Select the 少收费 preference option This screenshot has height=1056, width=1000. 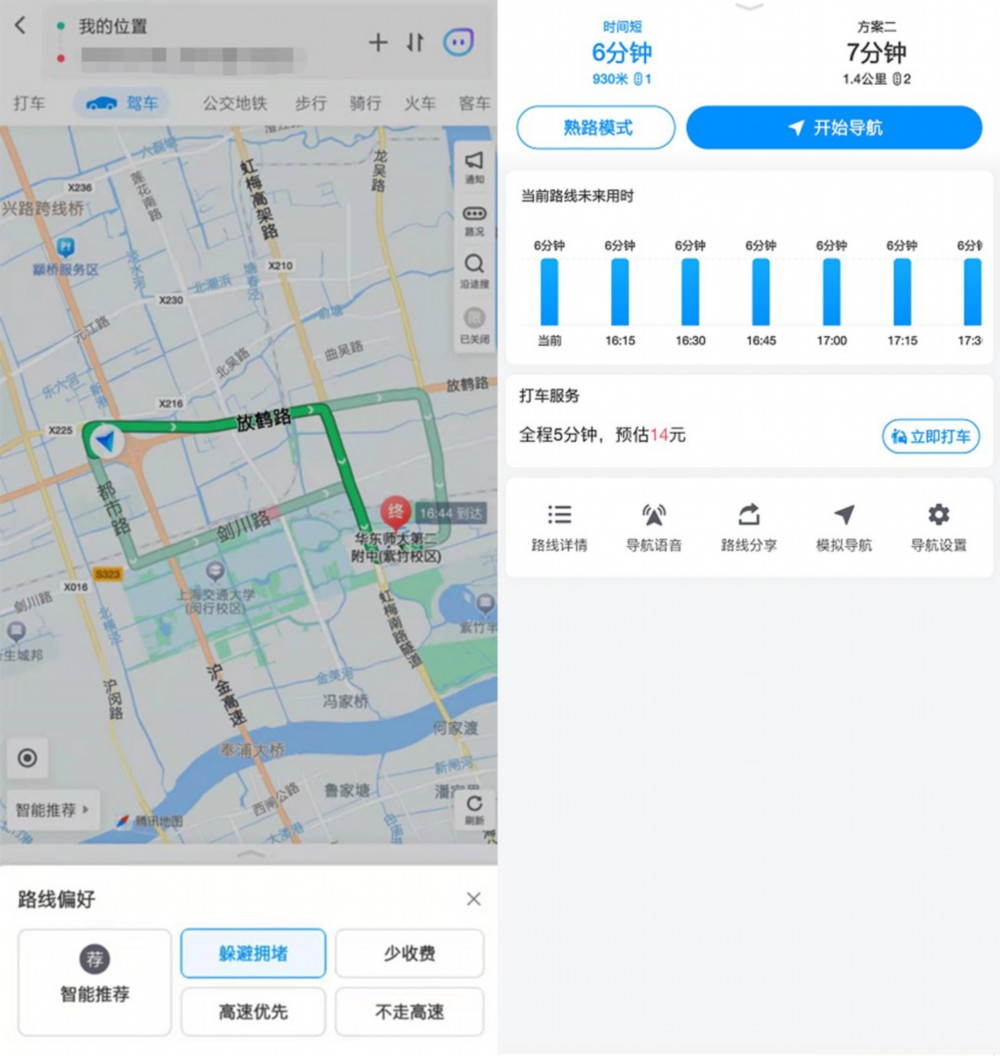click(409, 953)
